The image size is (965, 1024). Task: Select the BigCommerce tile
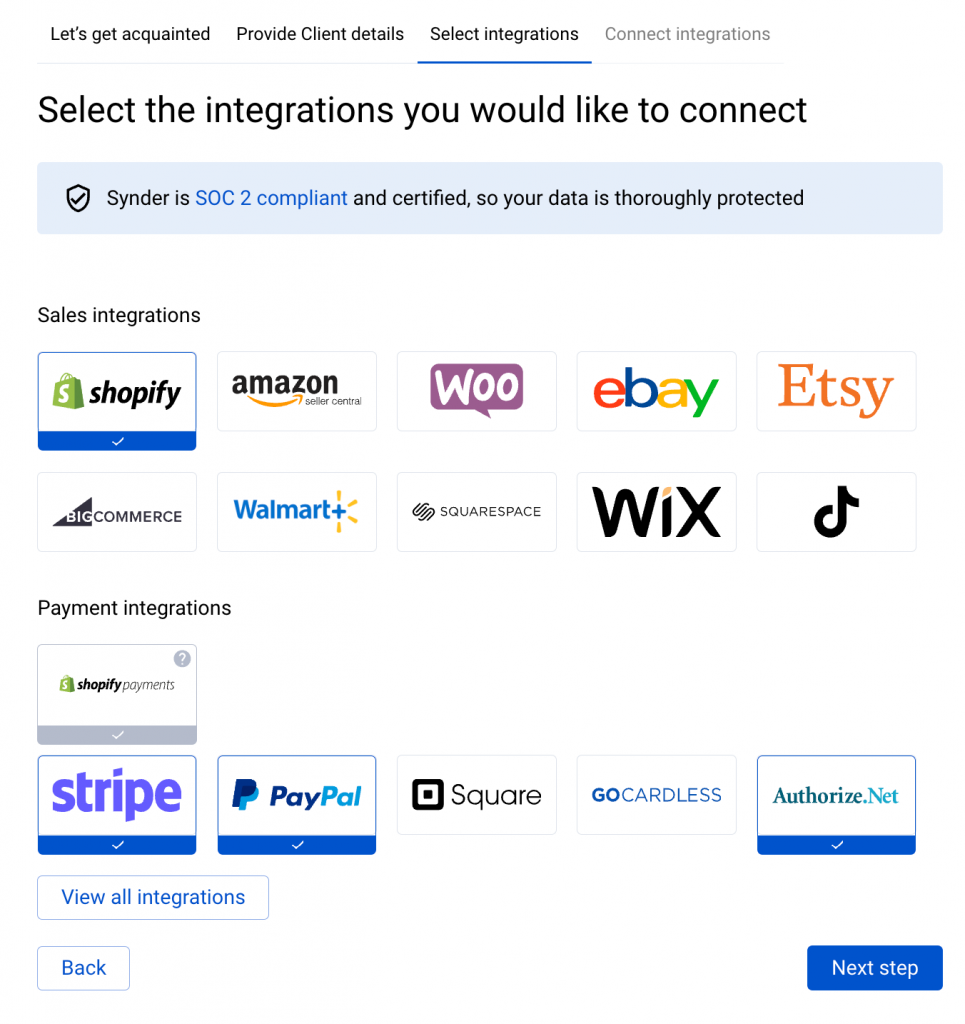117,512
